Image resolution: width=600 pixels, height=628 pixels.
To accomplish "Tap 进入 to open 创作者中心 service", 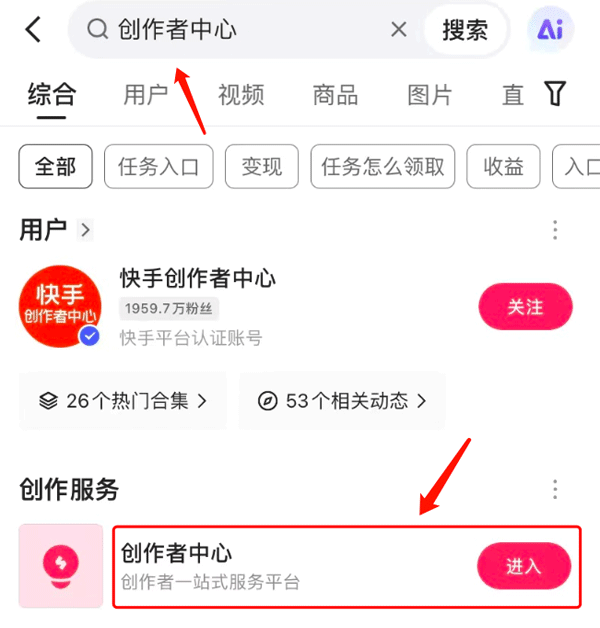I will point(523,567).
